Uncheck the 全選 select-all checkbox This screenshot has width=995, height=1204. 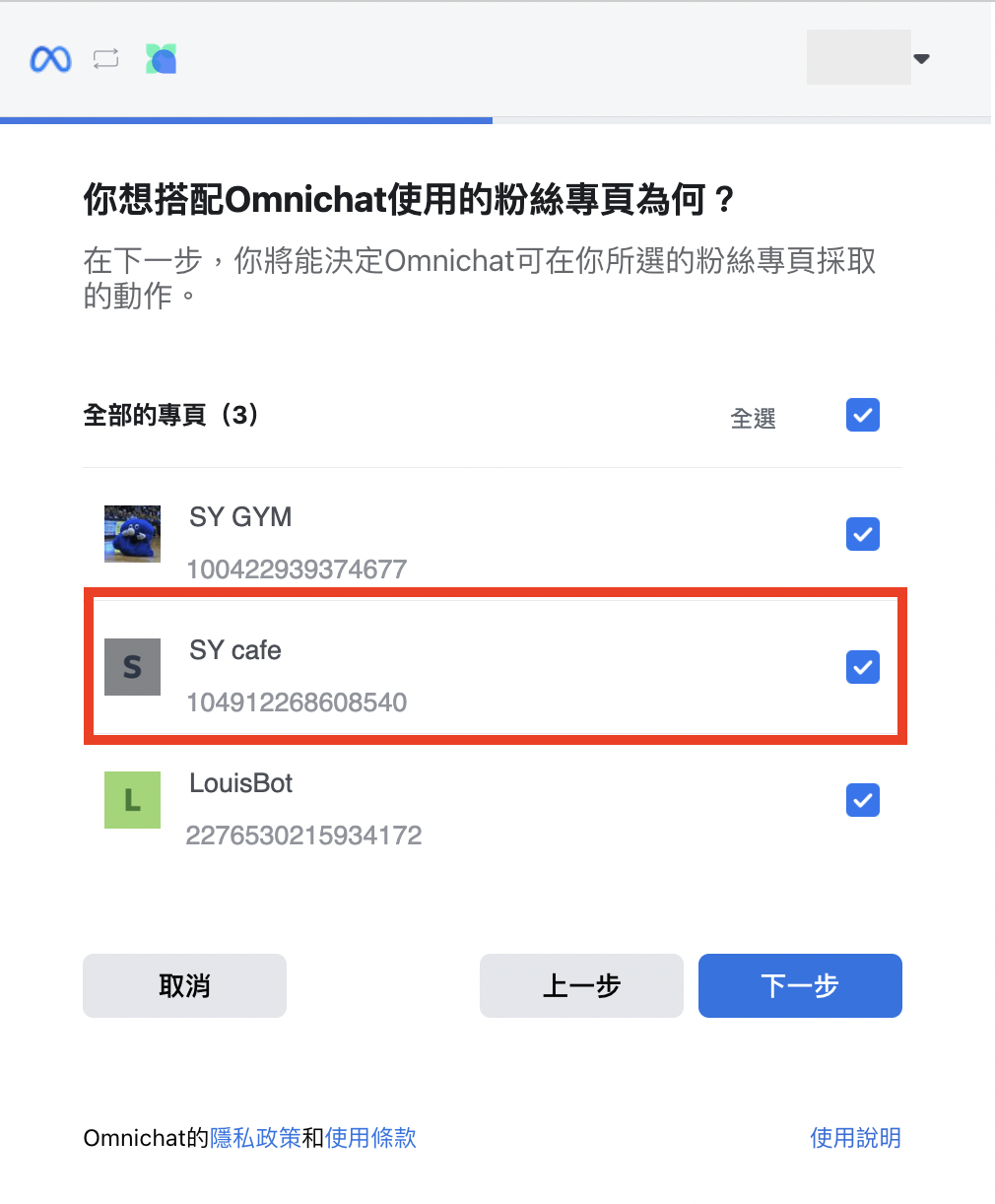[862, 415]
